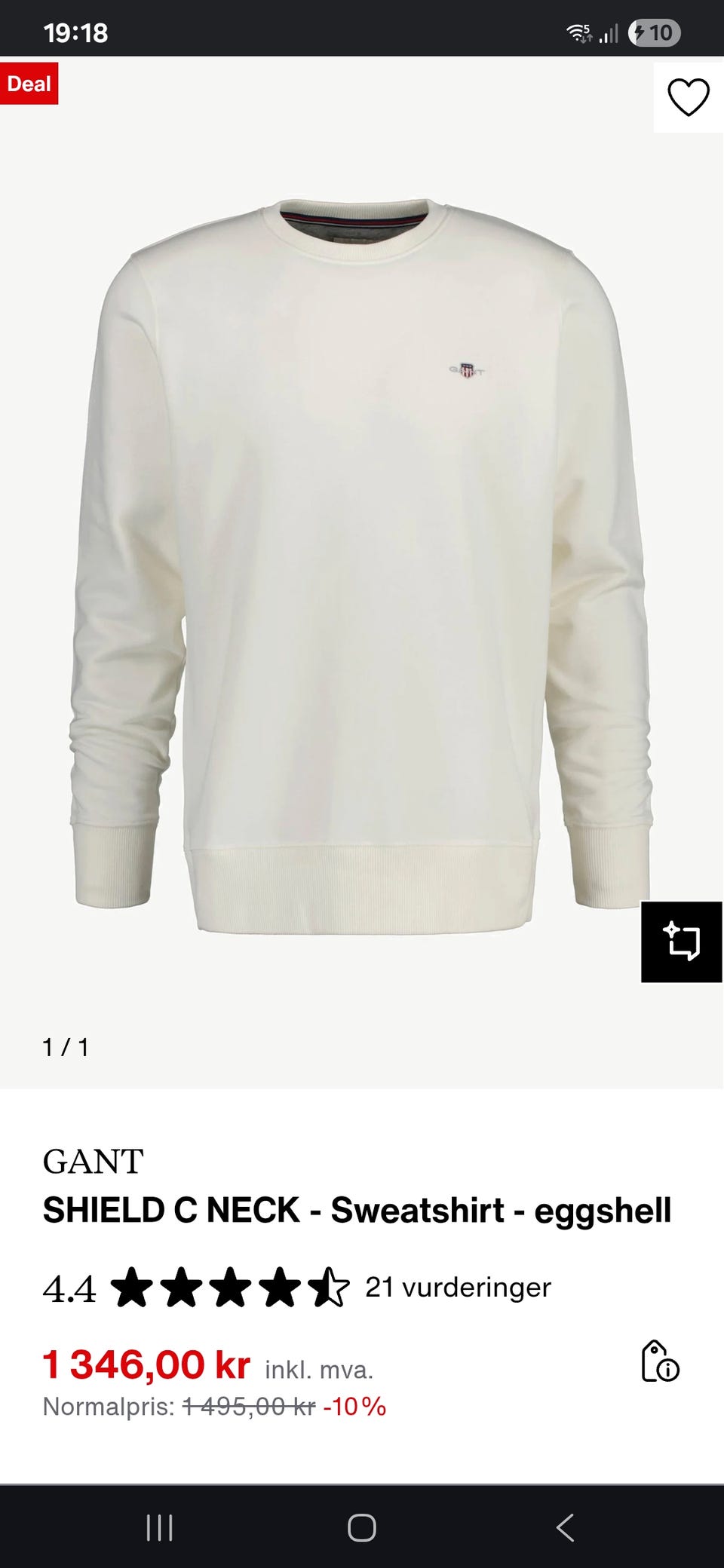Open the similar items visual search button

(x=681, y=942)
